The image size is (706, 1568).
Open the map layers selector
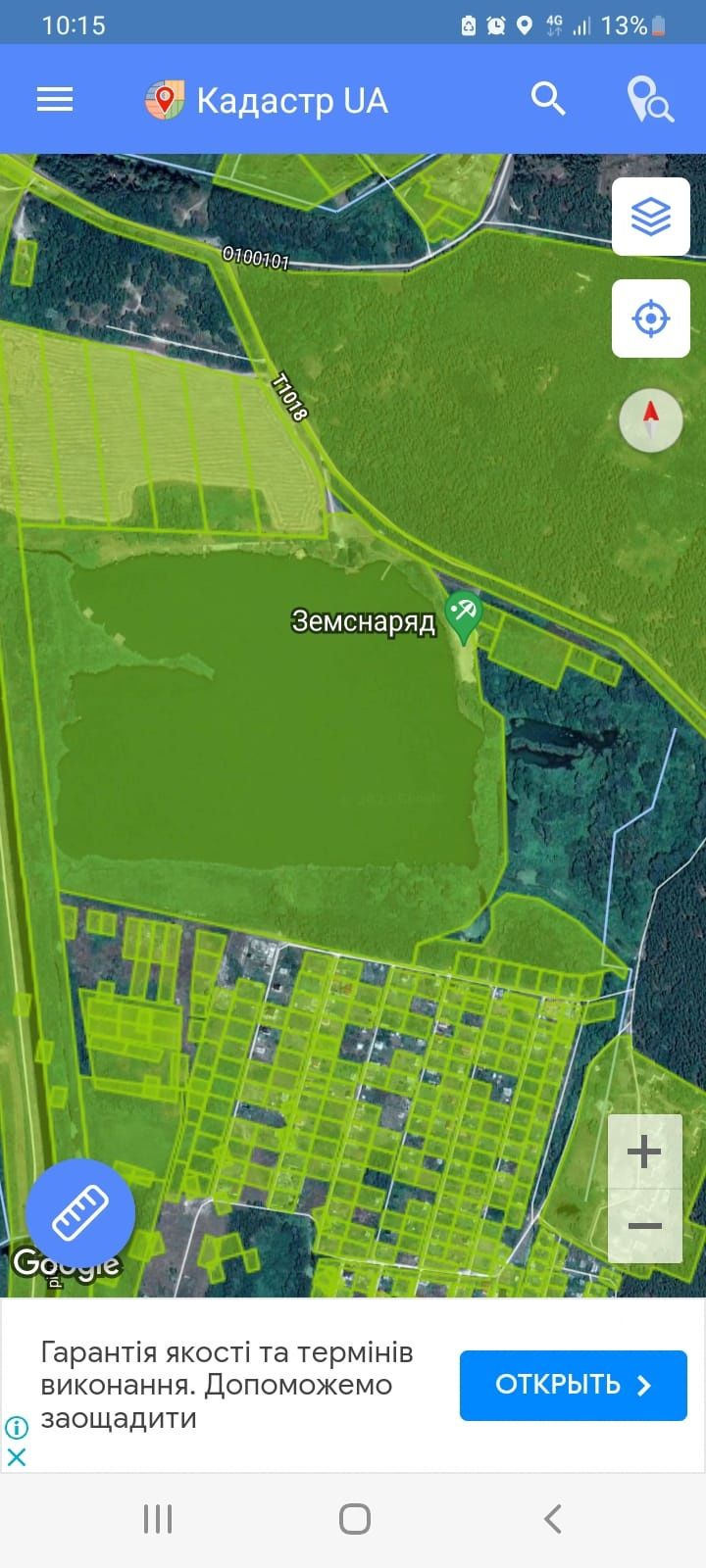pyautogui.click(x=651, y=218)
